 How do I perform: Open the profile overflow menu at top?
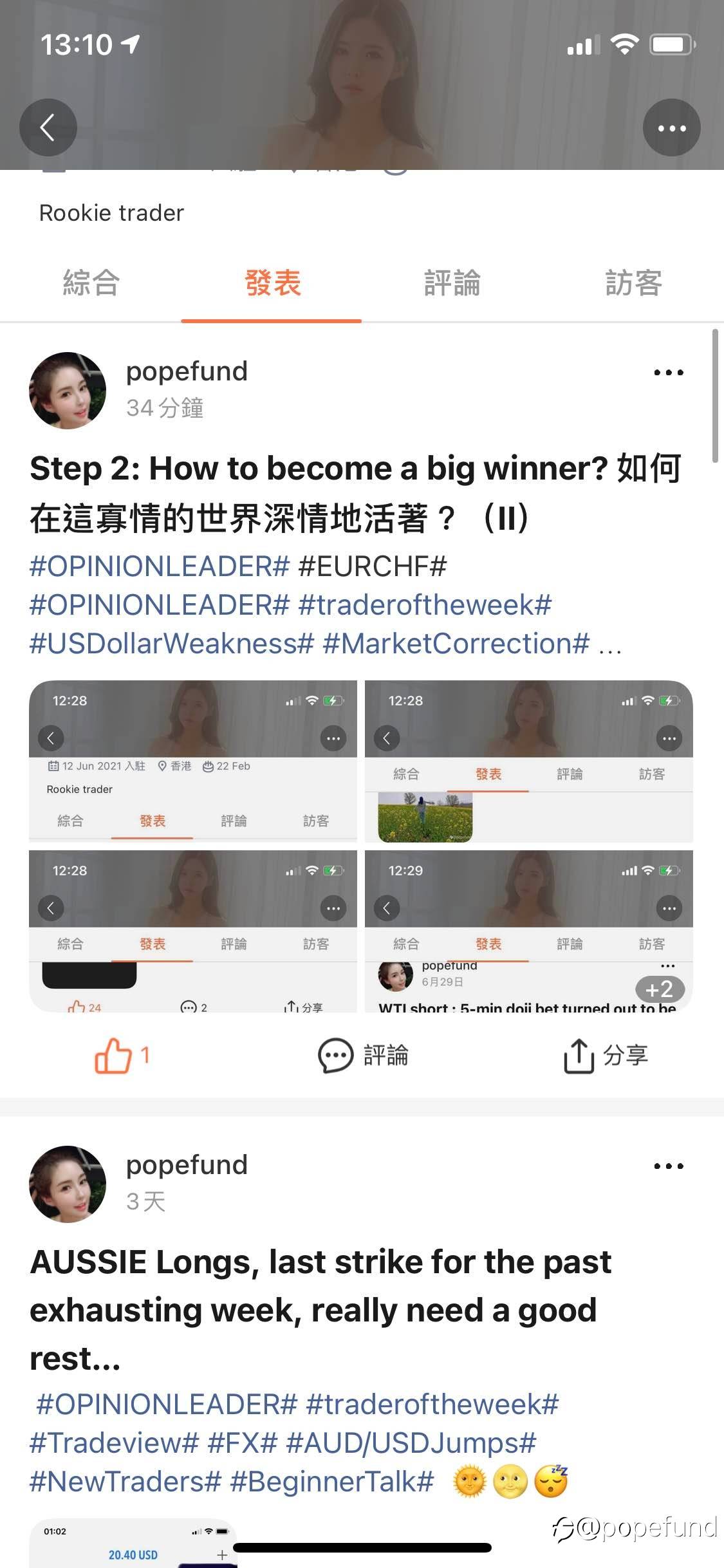671,127
